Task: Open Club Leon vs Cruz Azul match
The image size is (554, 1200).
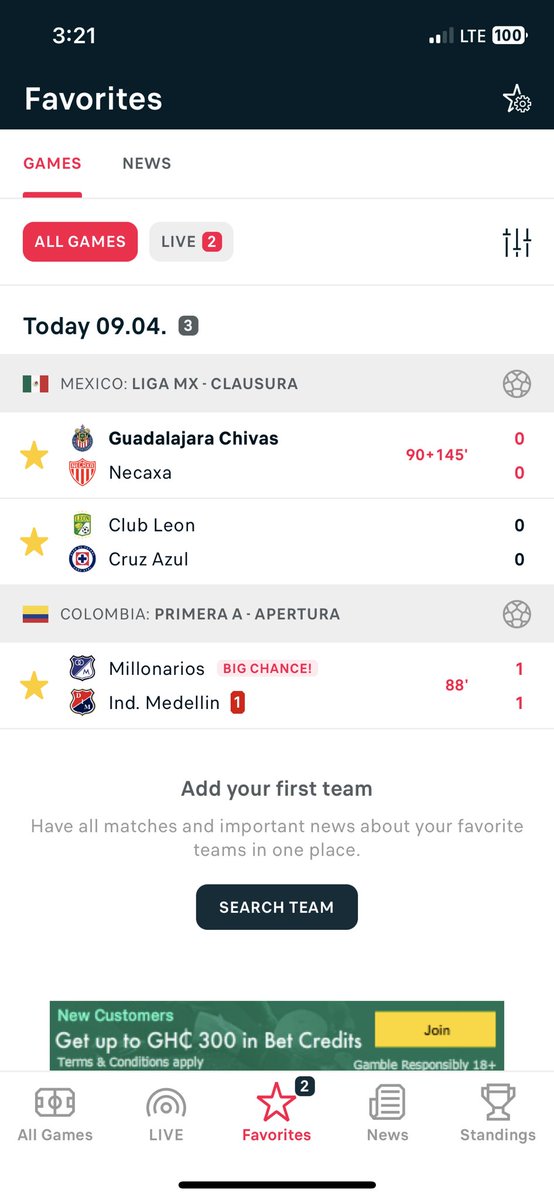Action: point(277,542)
